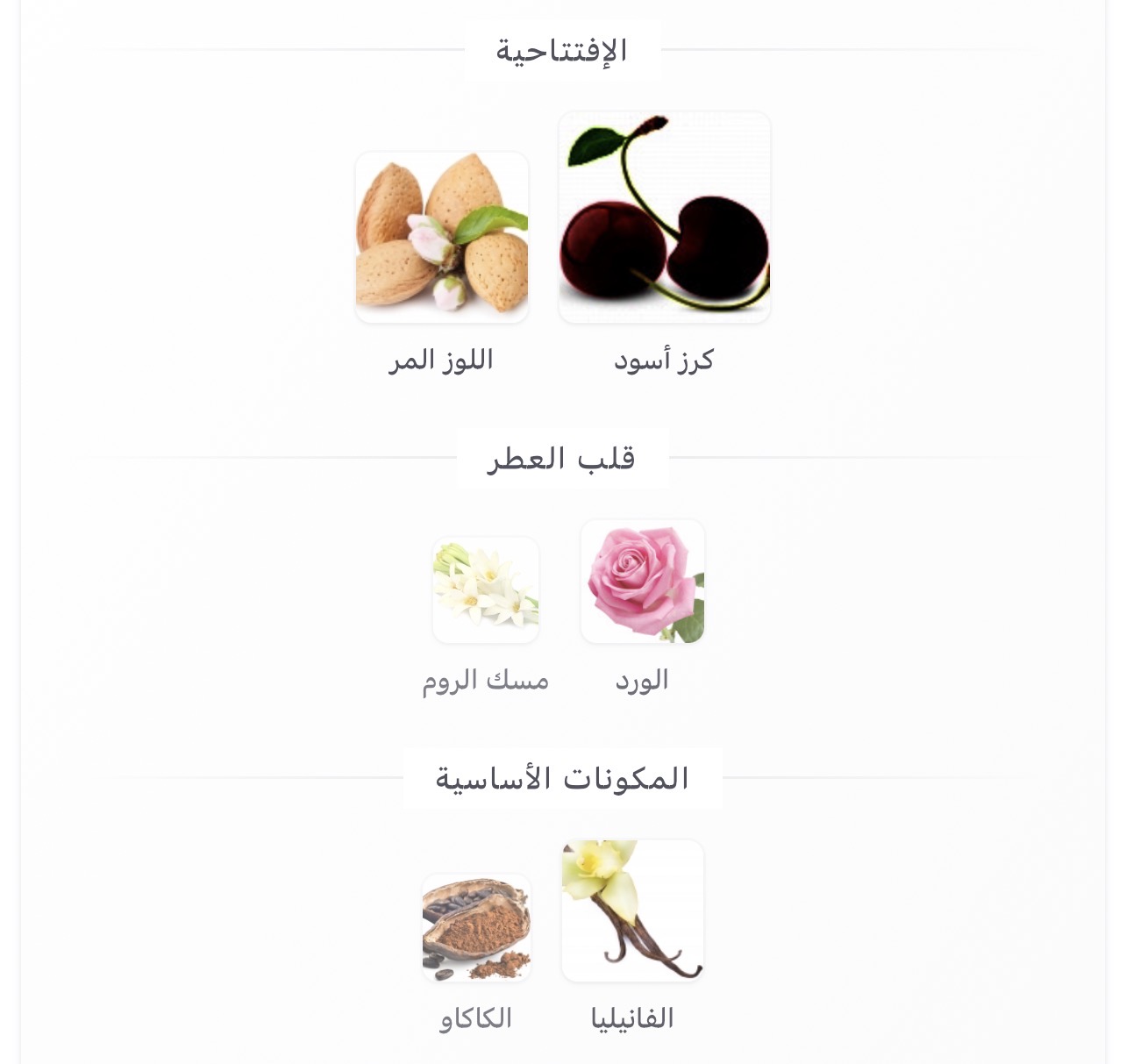Image resolution: width=1126 pixels, height=1064 pixels.
Task: Show the الكاكاو note details
Action: 476,928
